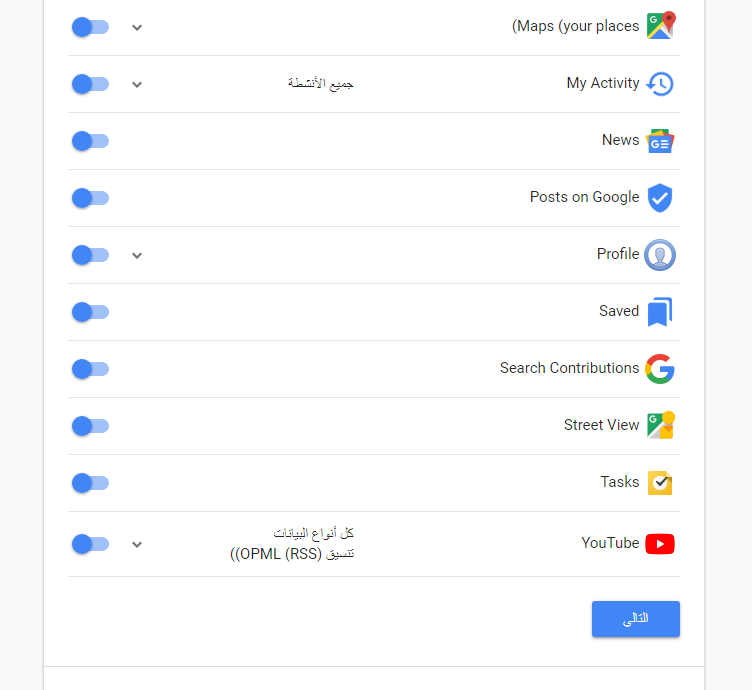Image resolution: width=752 pixels, height=690 pixels.
Task: Expand Maps (your places) options chevron
Action: coord(137,27)
